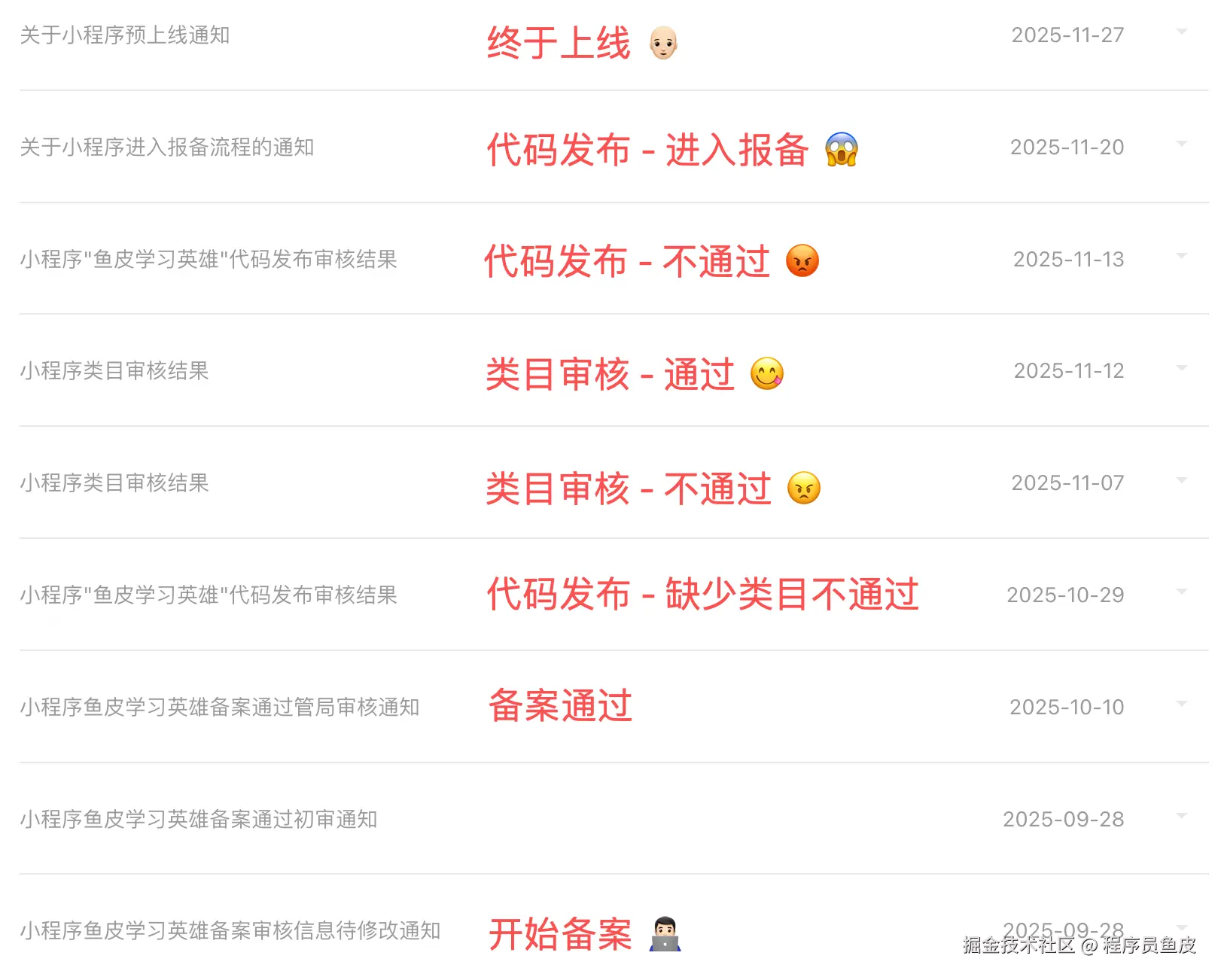The width and height of the screenshot is (1221, 980).
Task: Open the 备案通过管局审核通知 notice
Action: [219, 708]
